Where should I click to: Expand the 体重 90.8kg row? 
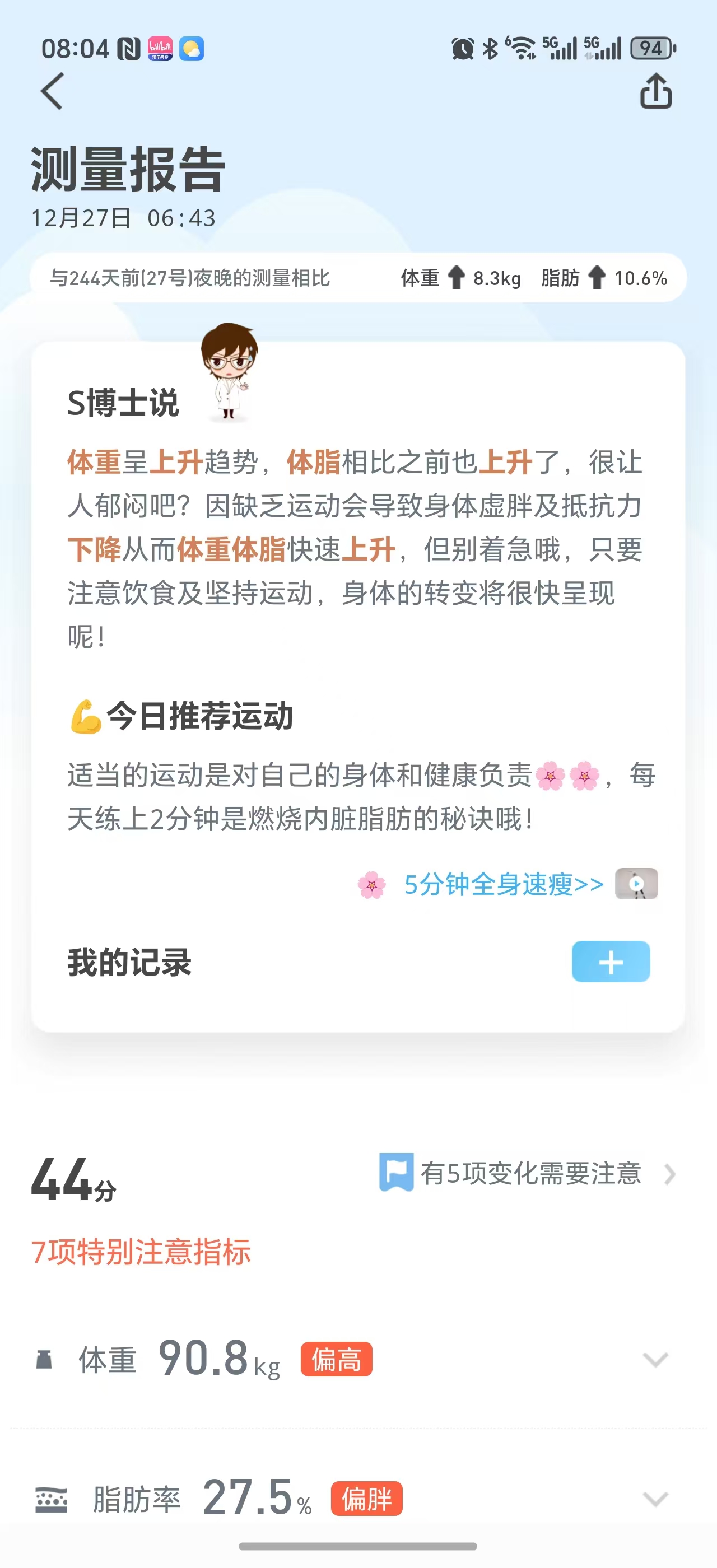(655, 1360)
